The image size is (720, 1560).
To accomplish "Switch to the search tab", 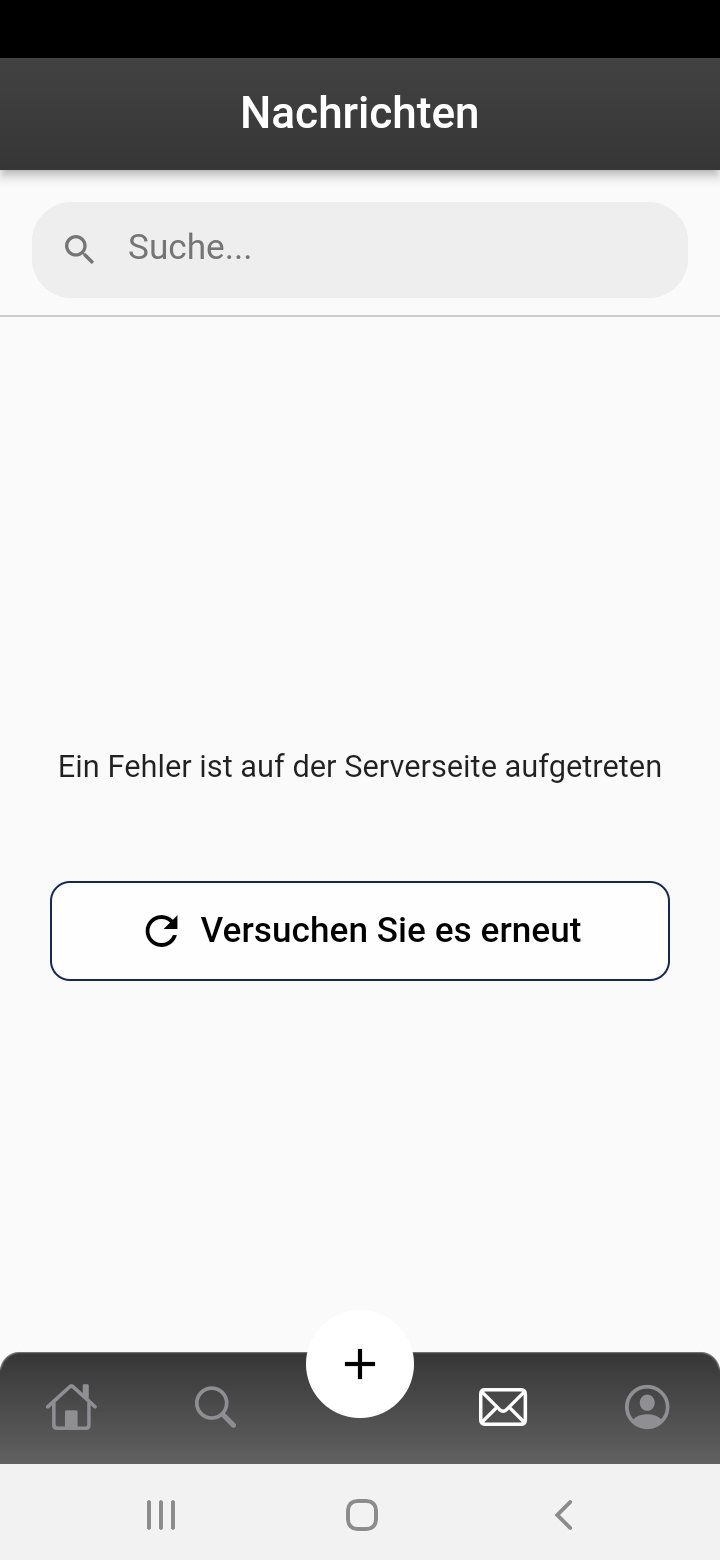I will pos(215,1407).
